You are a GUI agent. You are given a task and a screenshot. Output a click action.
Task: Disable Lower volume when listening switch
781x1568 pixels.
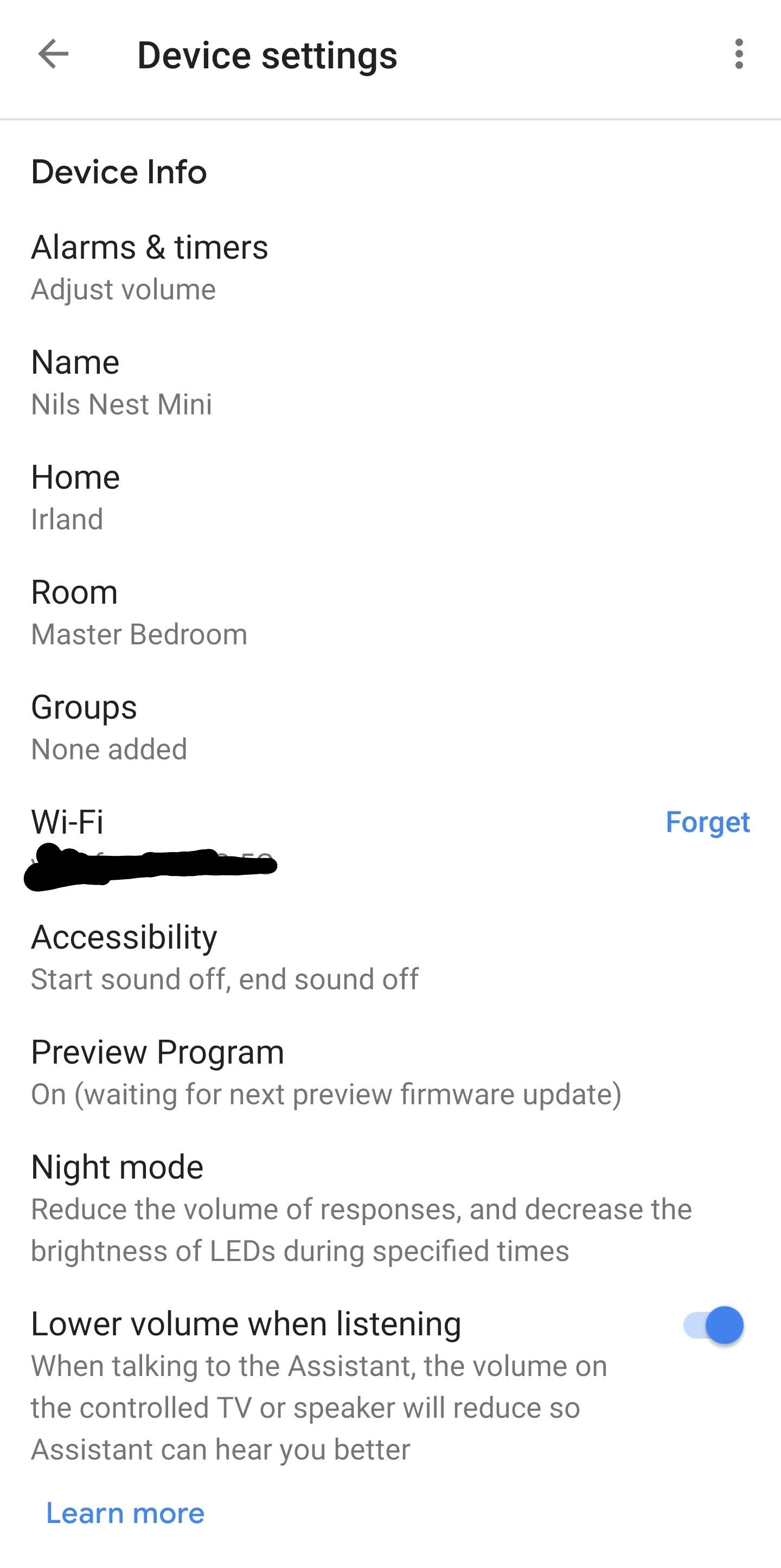point(713,1326)
